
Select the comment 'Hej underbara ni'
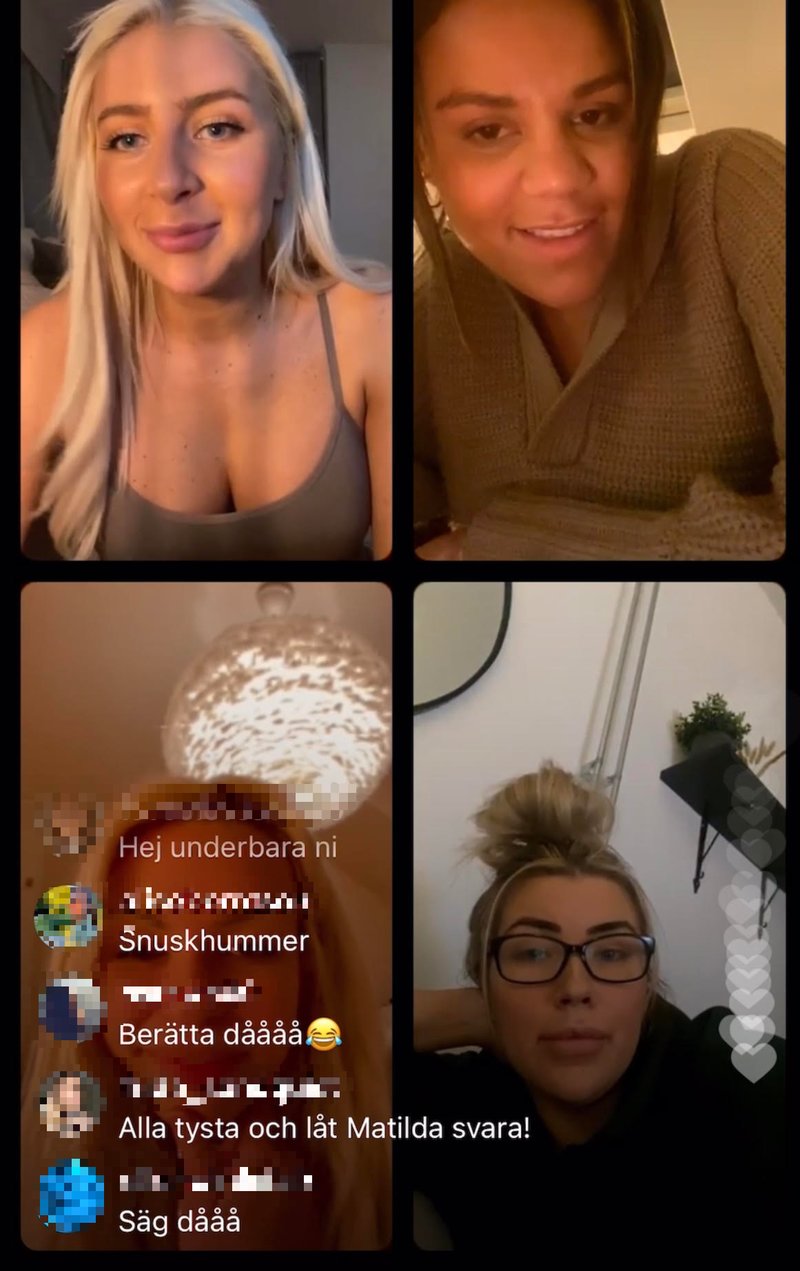tap(228, 848)
